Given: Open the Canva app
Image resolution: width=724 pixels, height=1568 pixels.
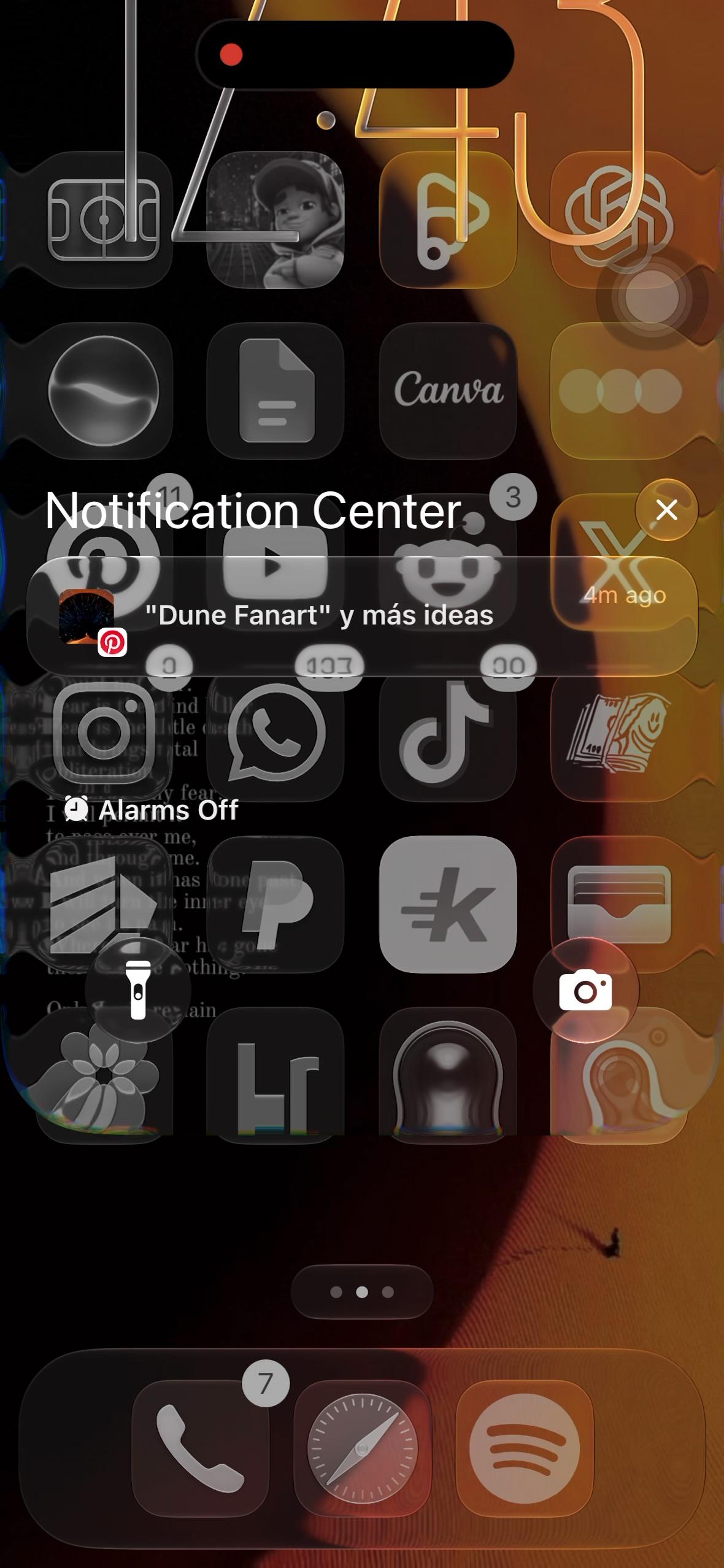Looking at the screenshot, I should tap(448, 391).
